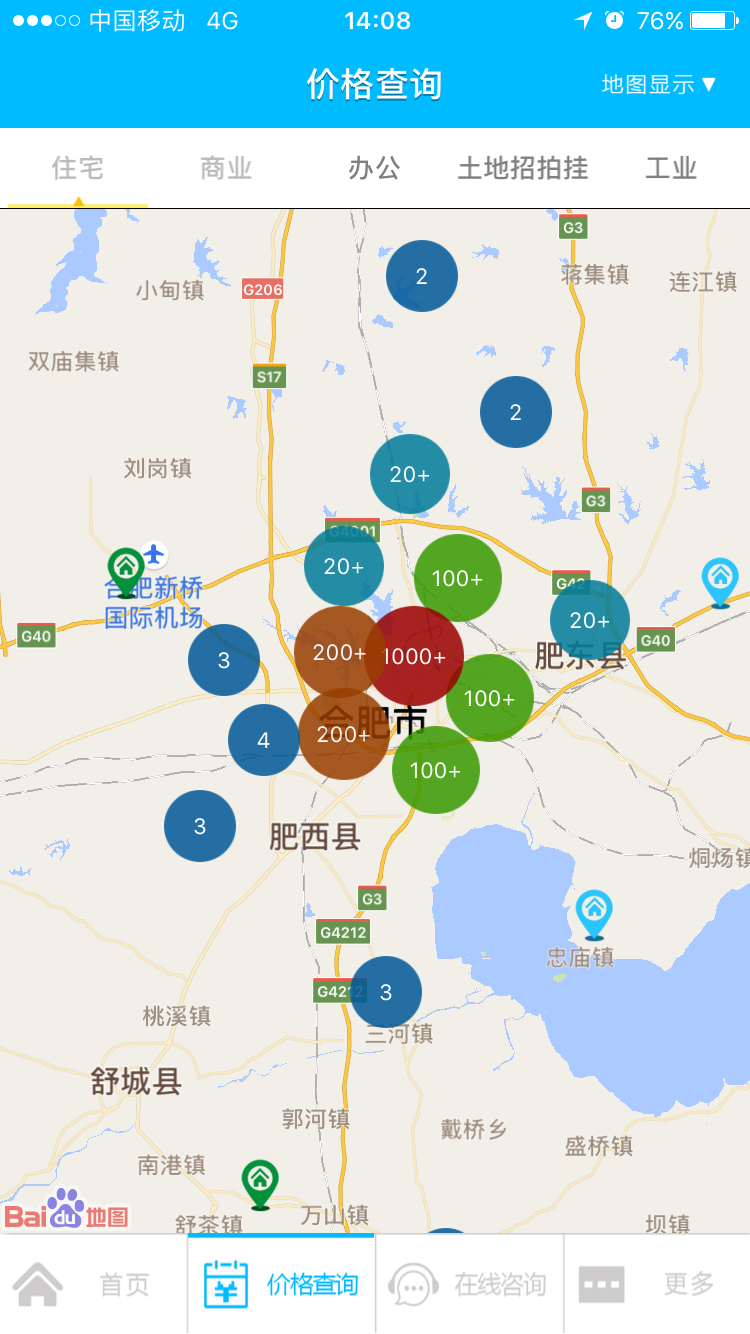Select the 土地招拍挂 tab

click(522, 168)
